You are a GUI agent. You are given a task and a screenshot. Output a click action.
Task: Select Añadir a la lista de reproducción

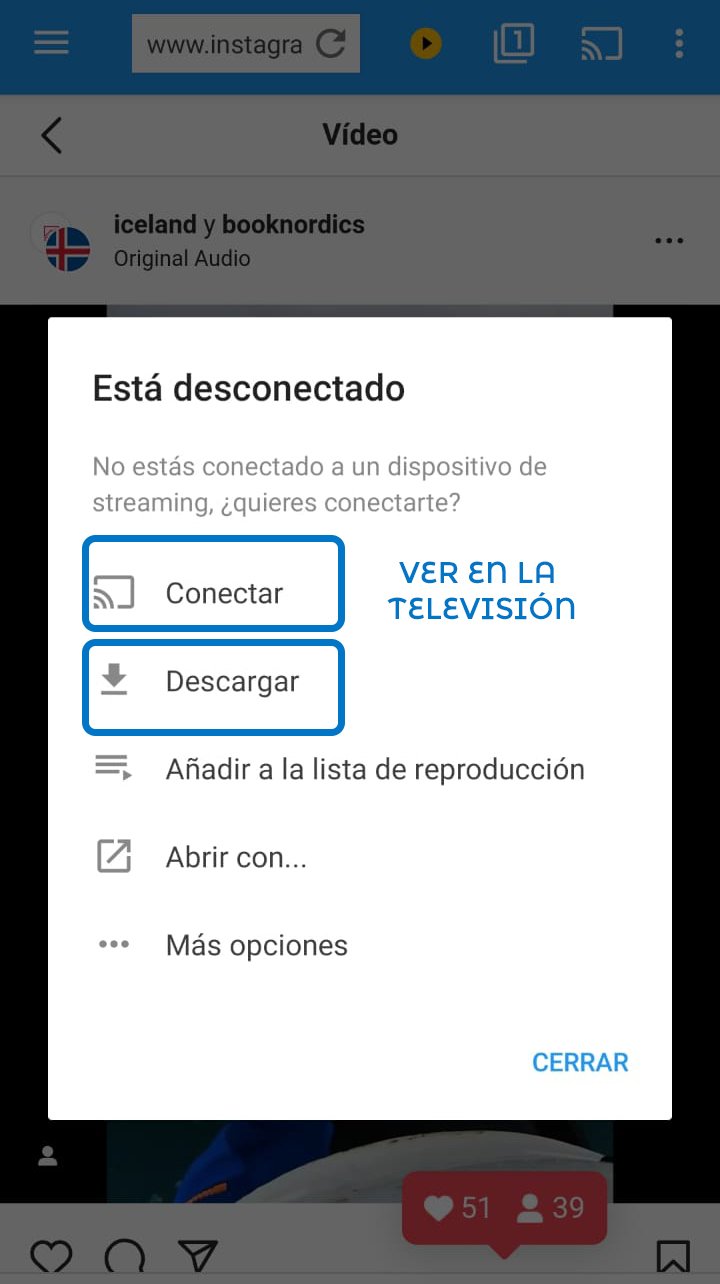tap(374, 769)
